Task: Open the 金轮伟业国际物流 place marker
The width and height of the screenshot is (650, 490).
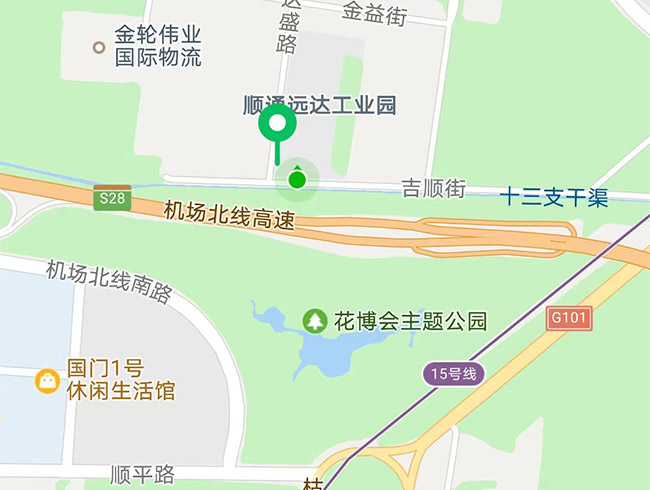Action: (98, 47)
